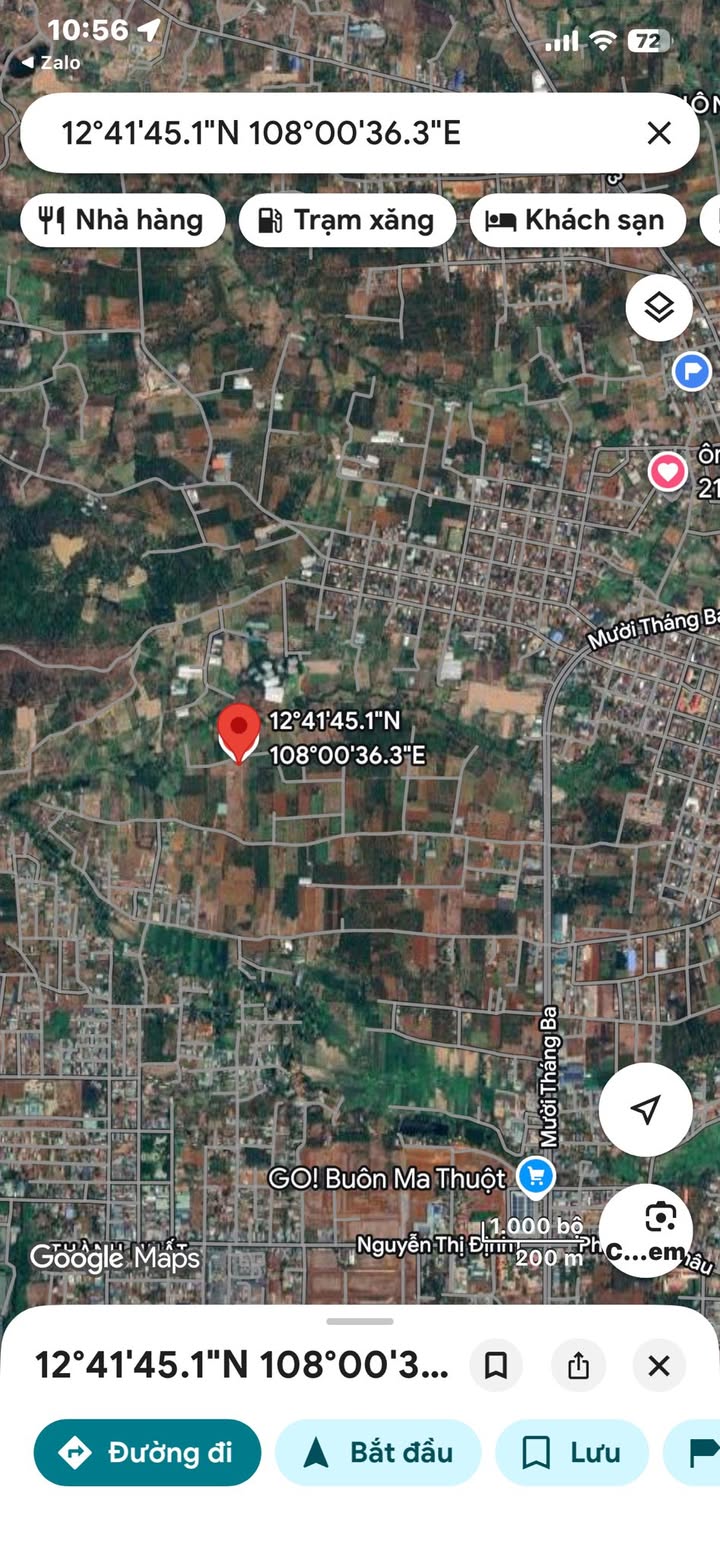This screenshot has height=1557, width=720.
Task: Open the camera lens button on the map
Action: click(x=660, y=1218)
